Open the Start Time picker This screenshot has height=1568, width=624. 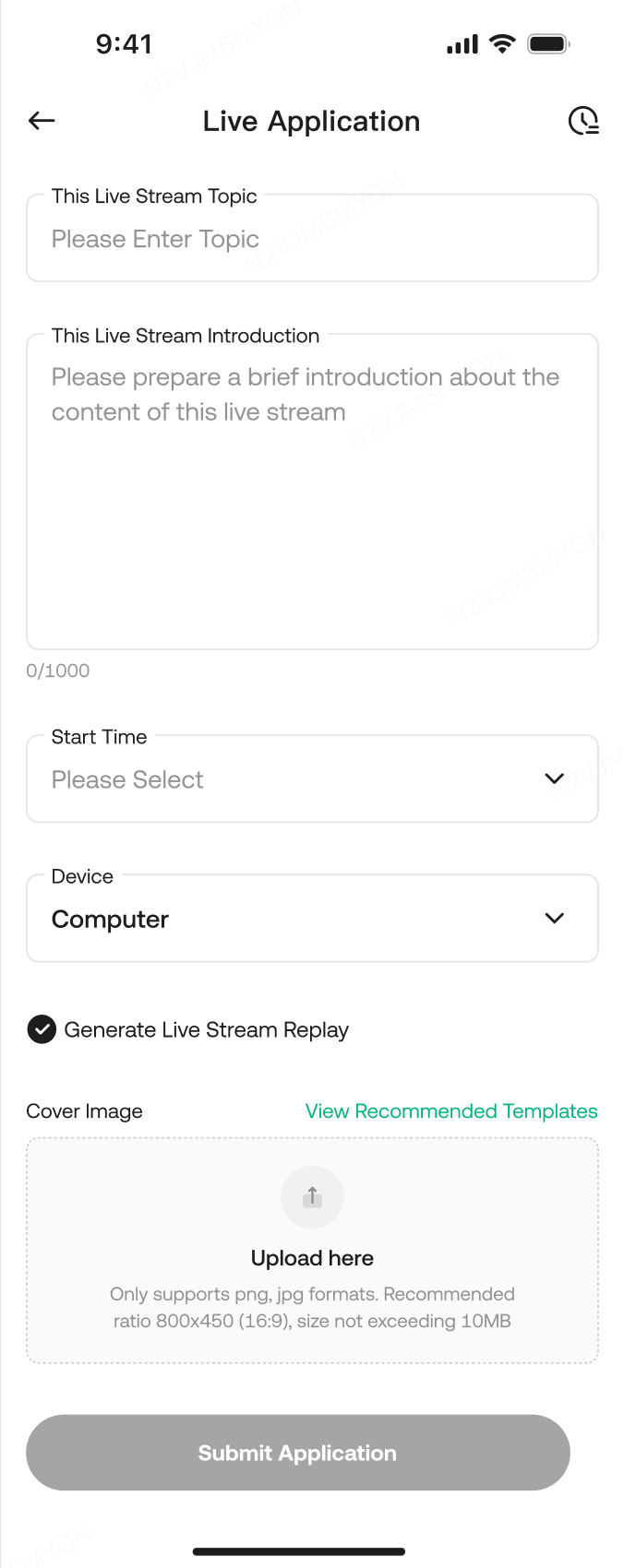(312, 779)
